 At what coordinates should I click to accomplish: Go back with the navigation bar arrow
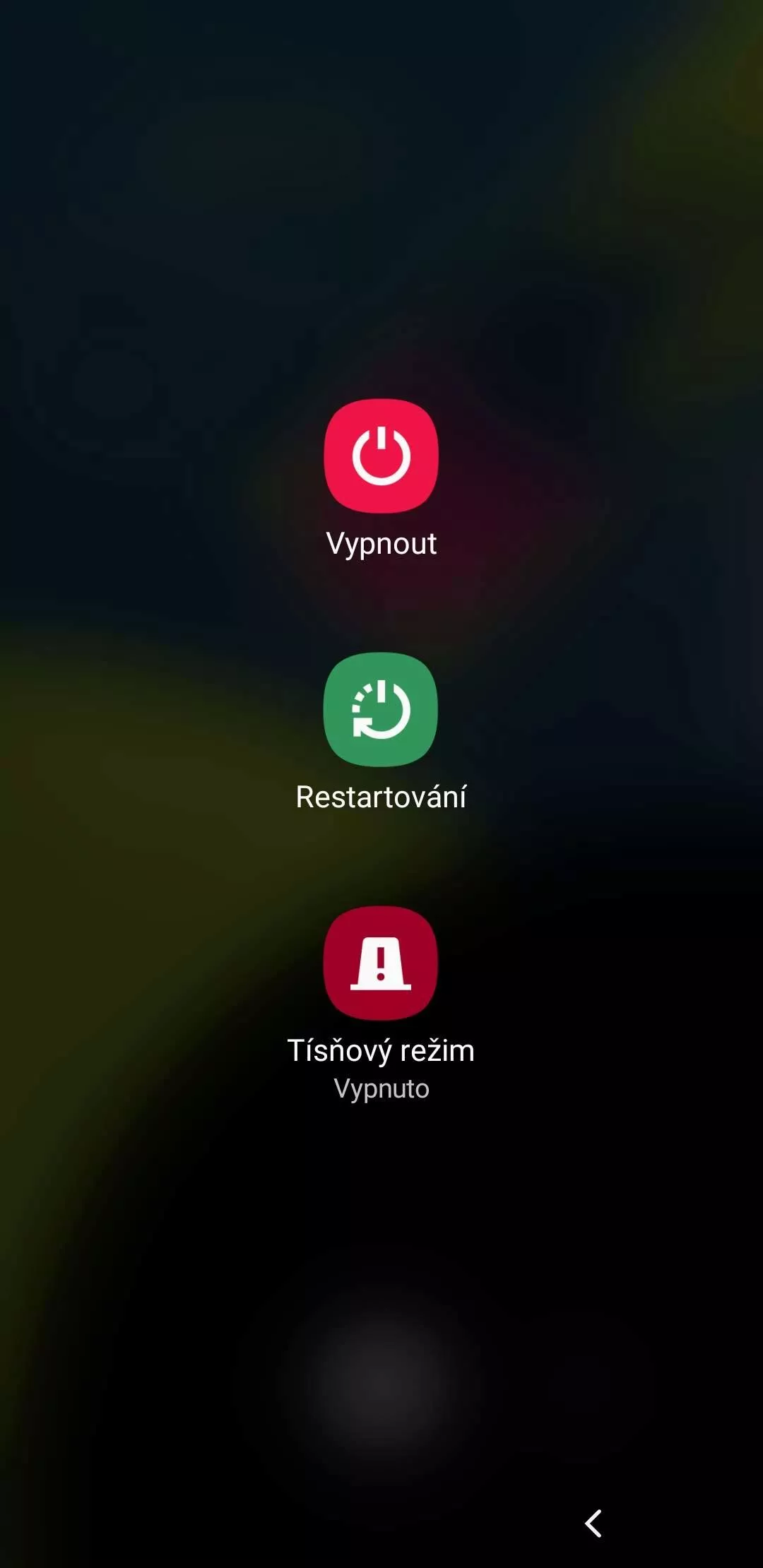[x=593, y=1524]
